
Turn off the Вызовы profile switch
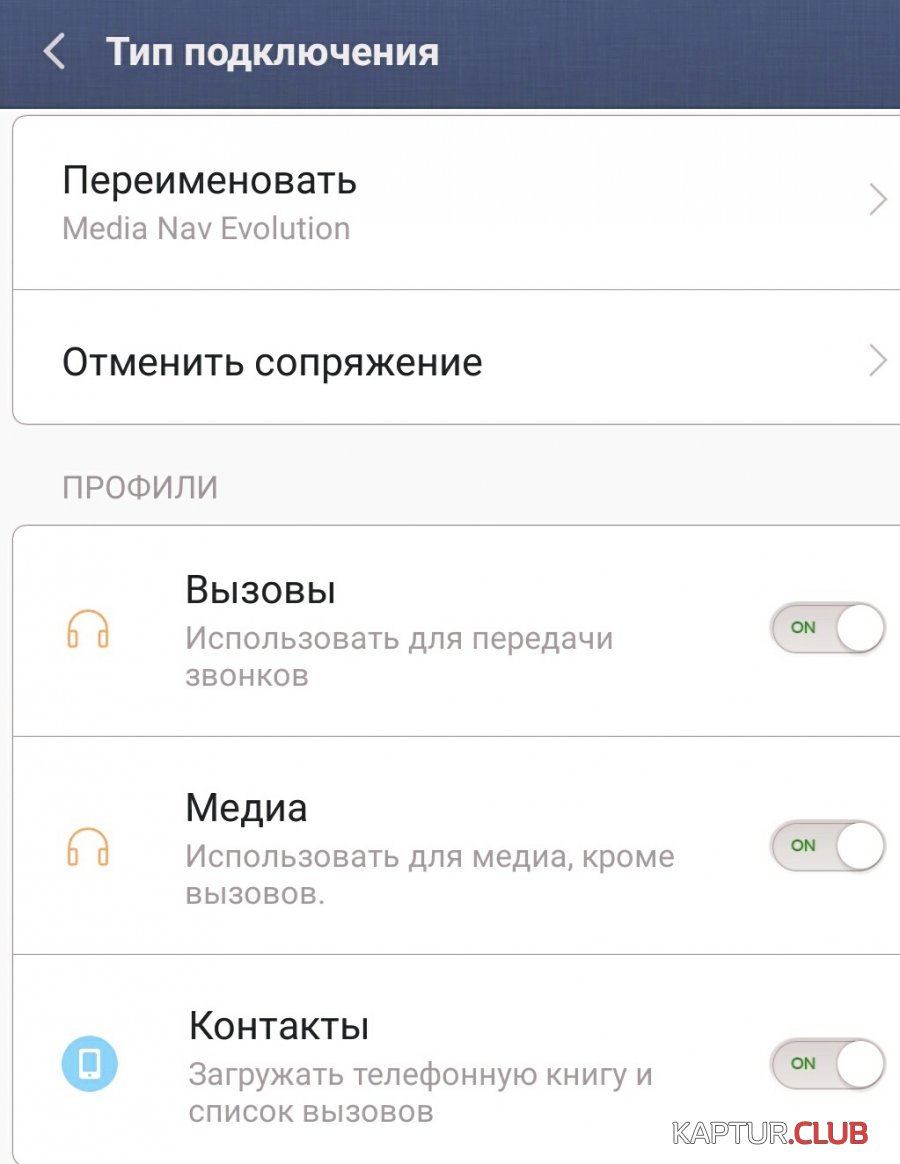[827, 628]
